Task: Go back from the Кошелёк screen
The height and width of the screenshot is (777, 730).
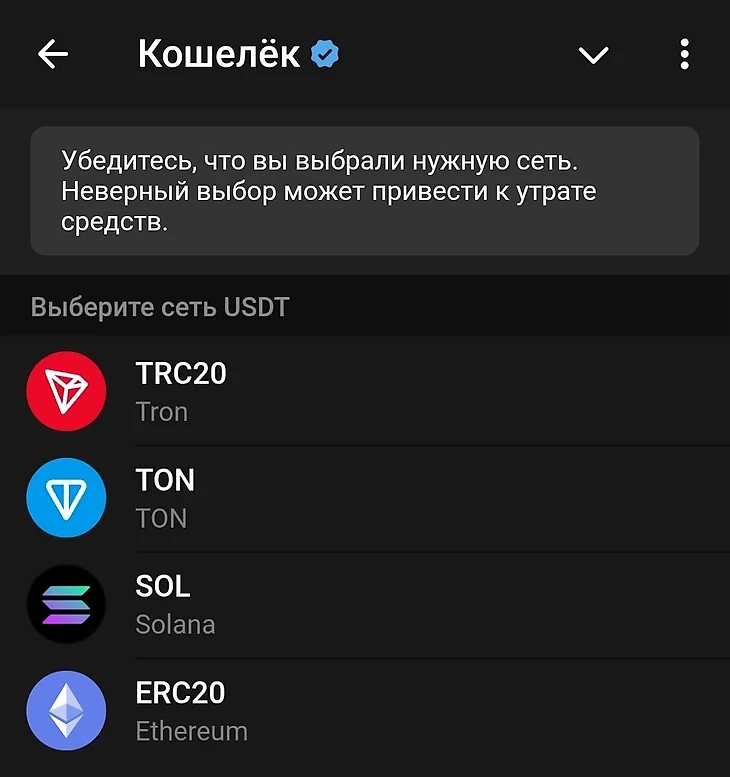Action: point(53,54)
